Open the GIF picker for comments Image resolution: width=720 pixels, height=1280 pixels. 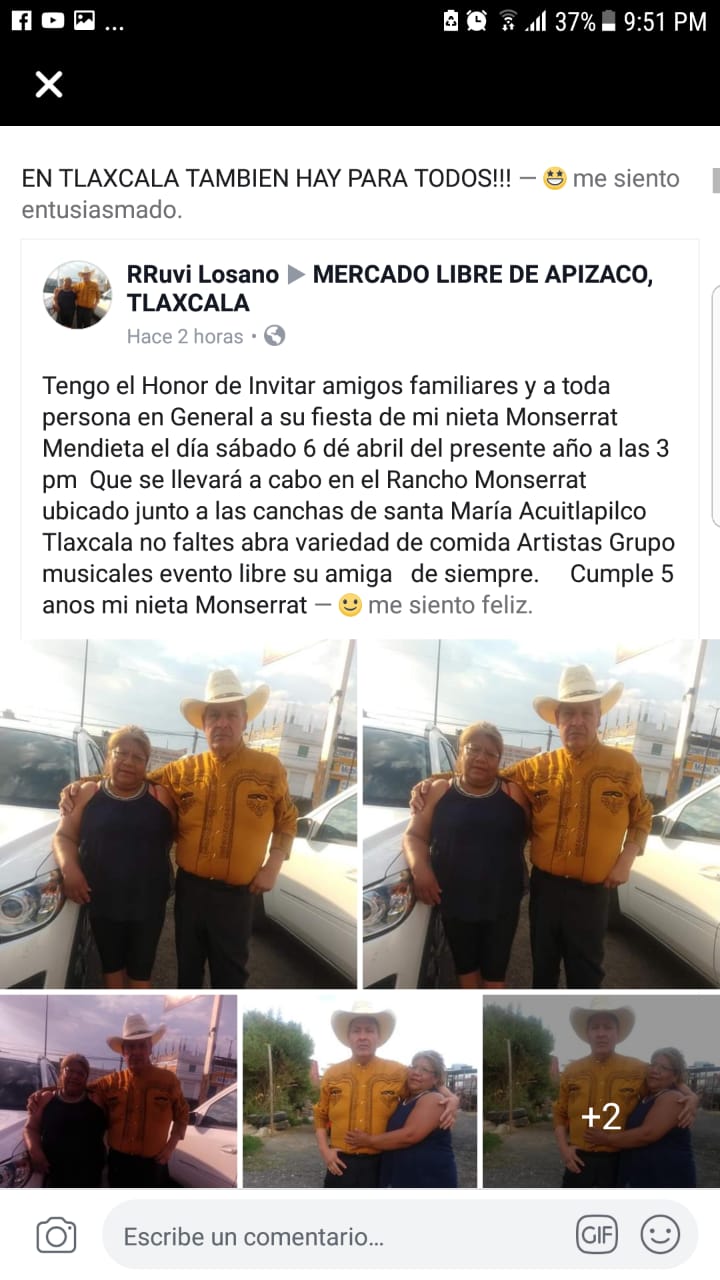(x=597, y=1236)
